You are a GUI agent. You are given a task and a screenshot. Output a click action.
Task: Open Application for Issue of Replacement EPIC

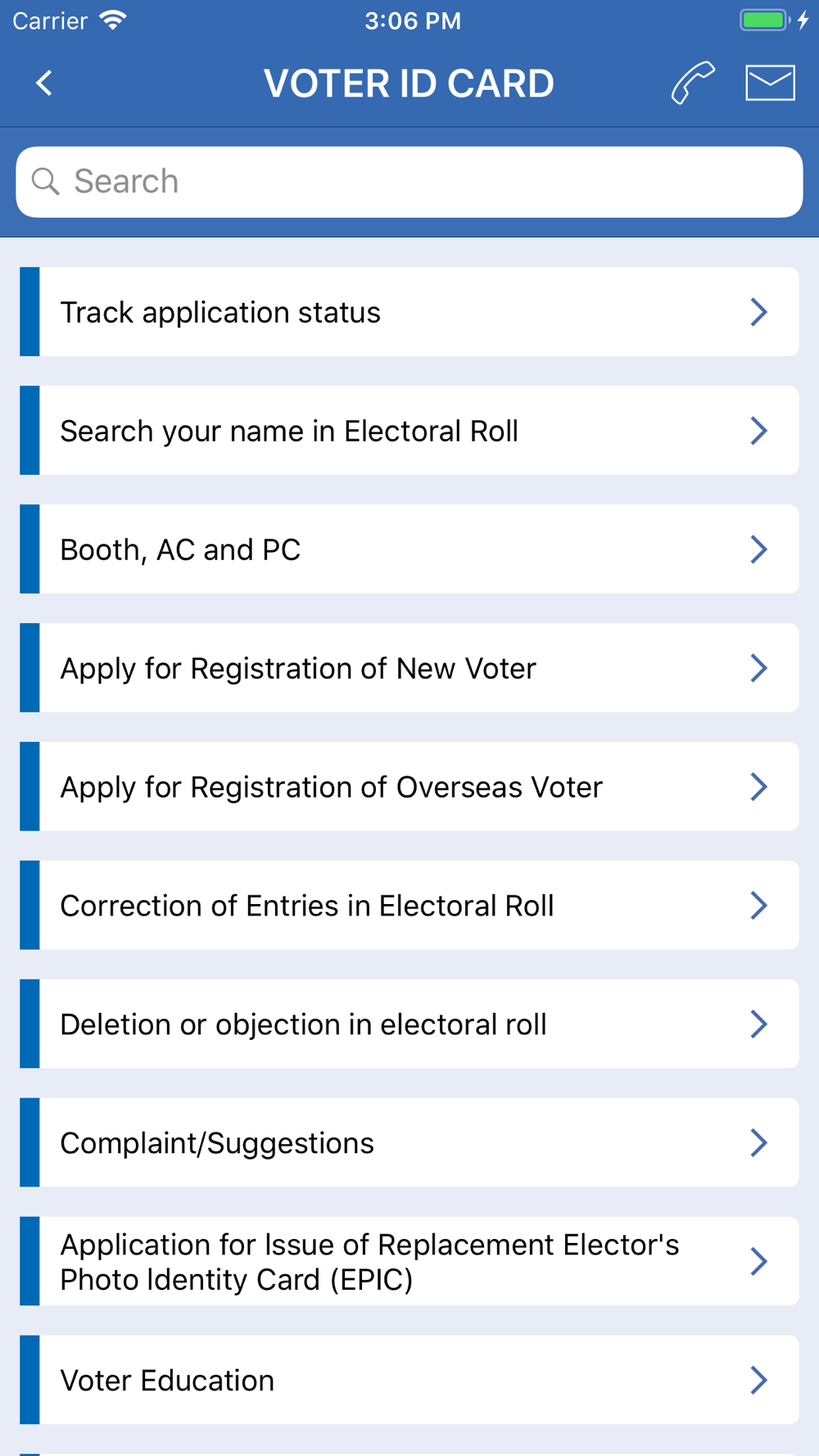[x=409, y=1262]
